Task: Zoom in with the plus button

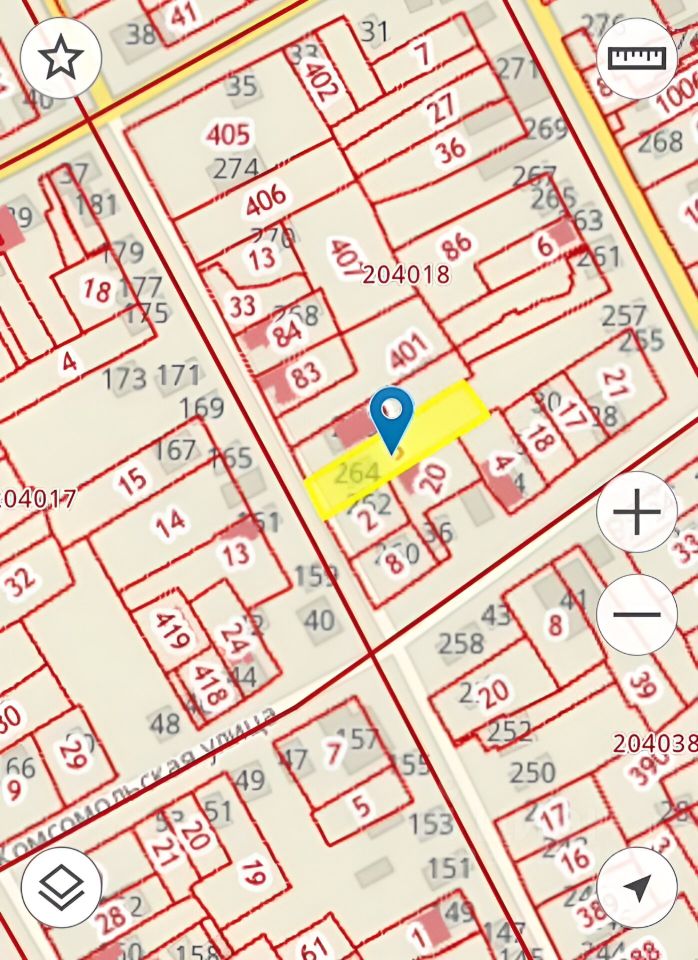Action: click(x=637, y=513)
